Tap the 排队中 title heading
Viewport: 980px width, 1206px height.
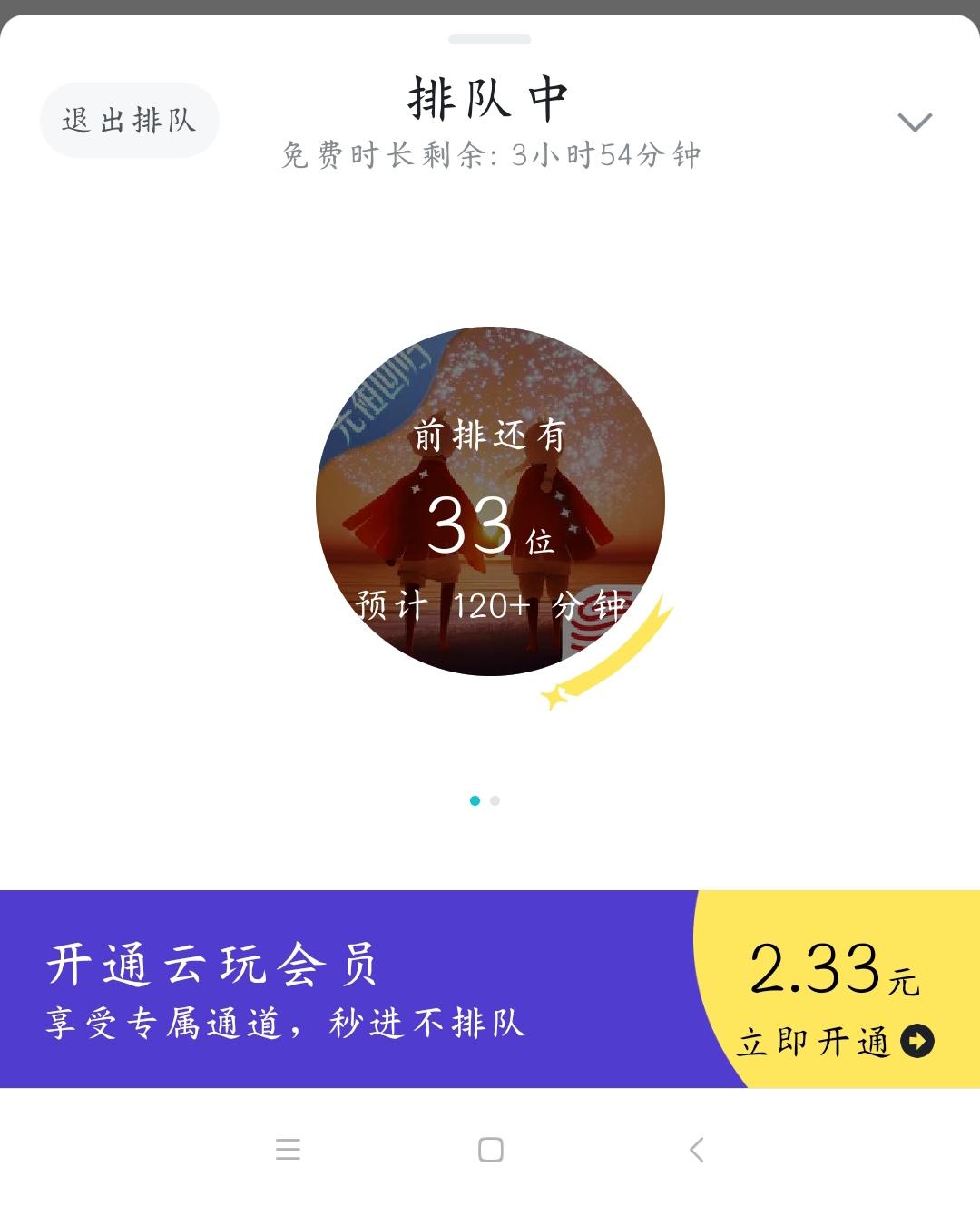(x=490, y=100)
